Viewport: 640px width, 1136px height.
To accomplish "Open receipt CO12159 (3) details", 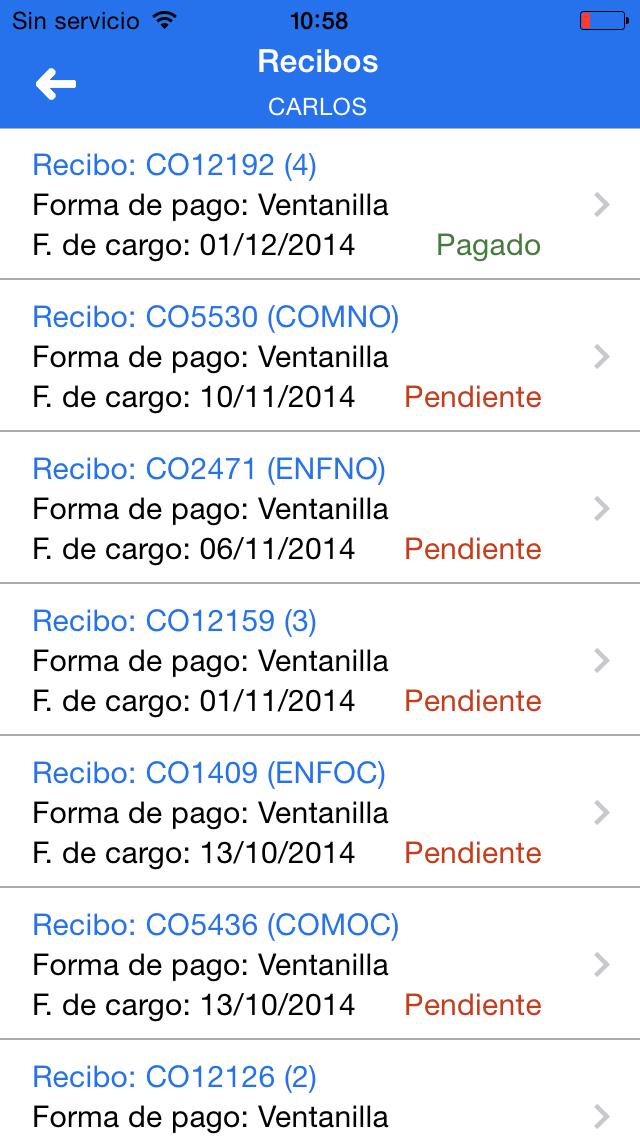I will click(320, 660).
